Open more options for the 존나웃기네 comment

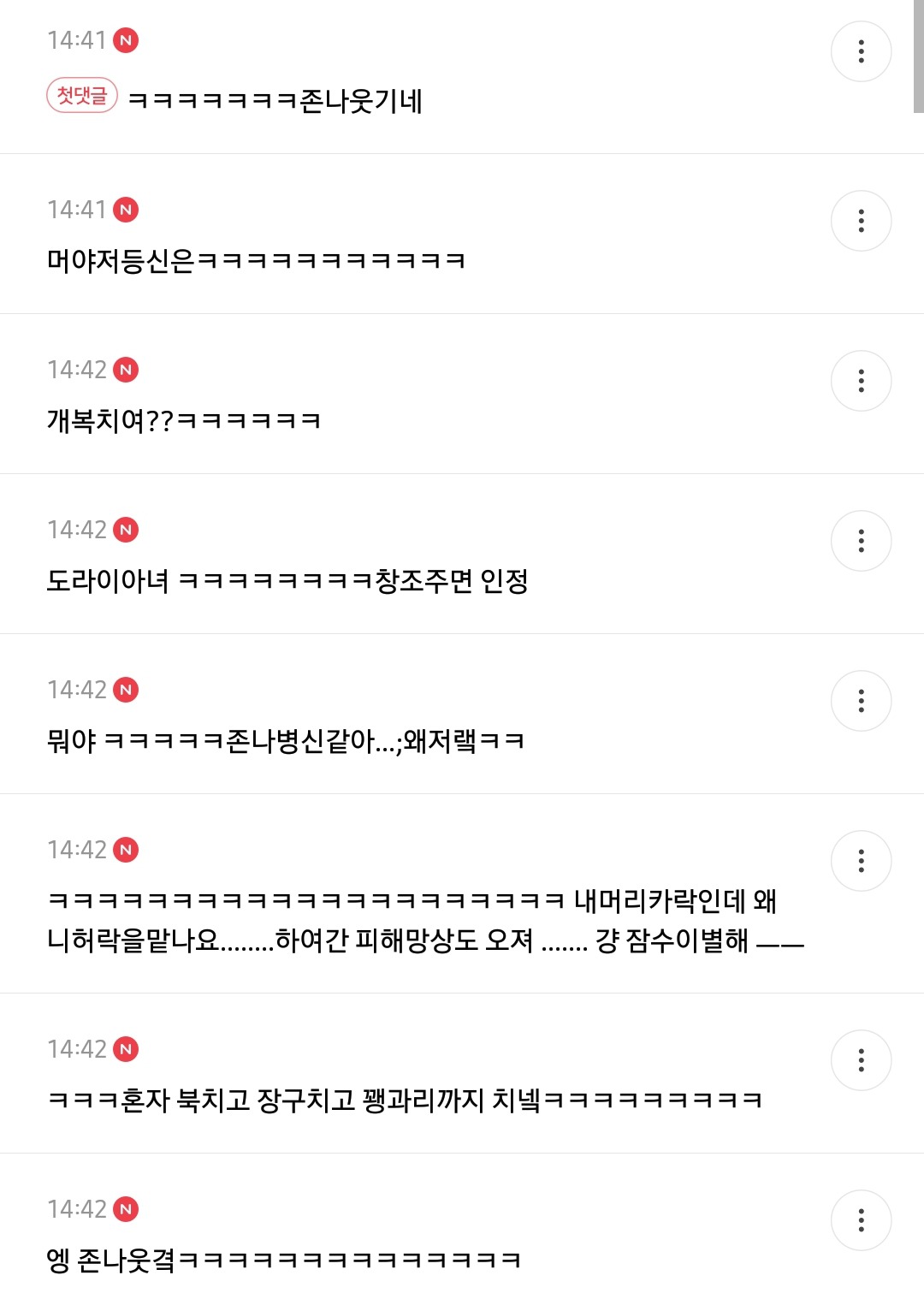point(861,51)
